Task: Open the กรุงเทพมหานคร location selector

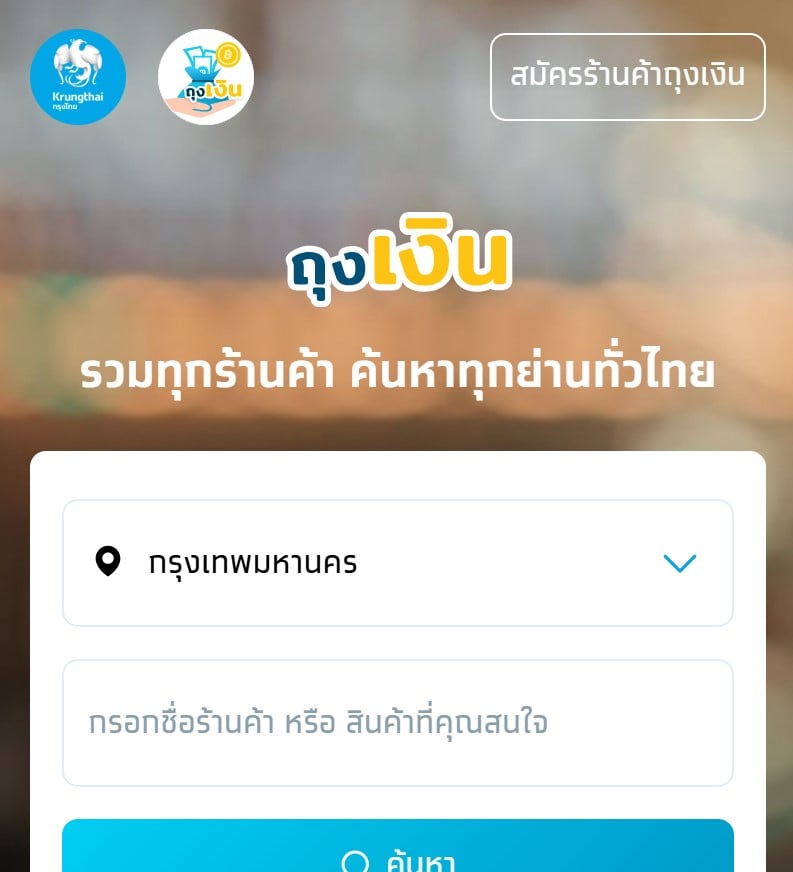Action: [x=396, y=562]
